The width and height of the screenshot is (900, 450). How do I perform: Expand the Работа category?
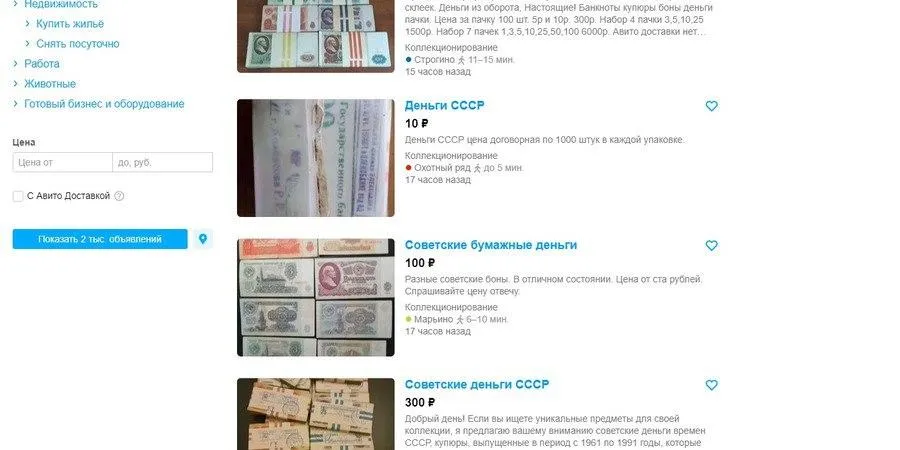(x=41, y=64)
